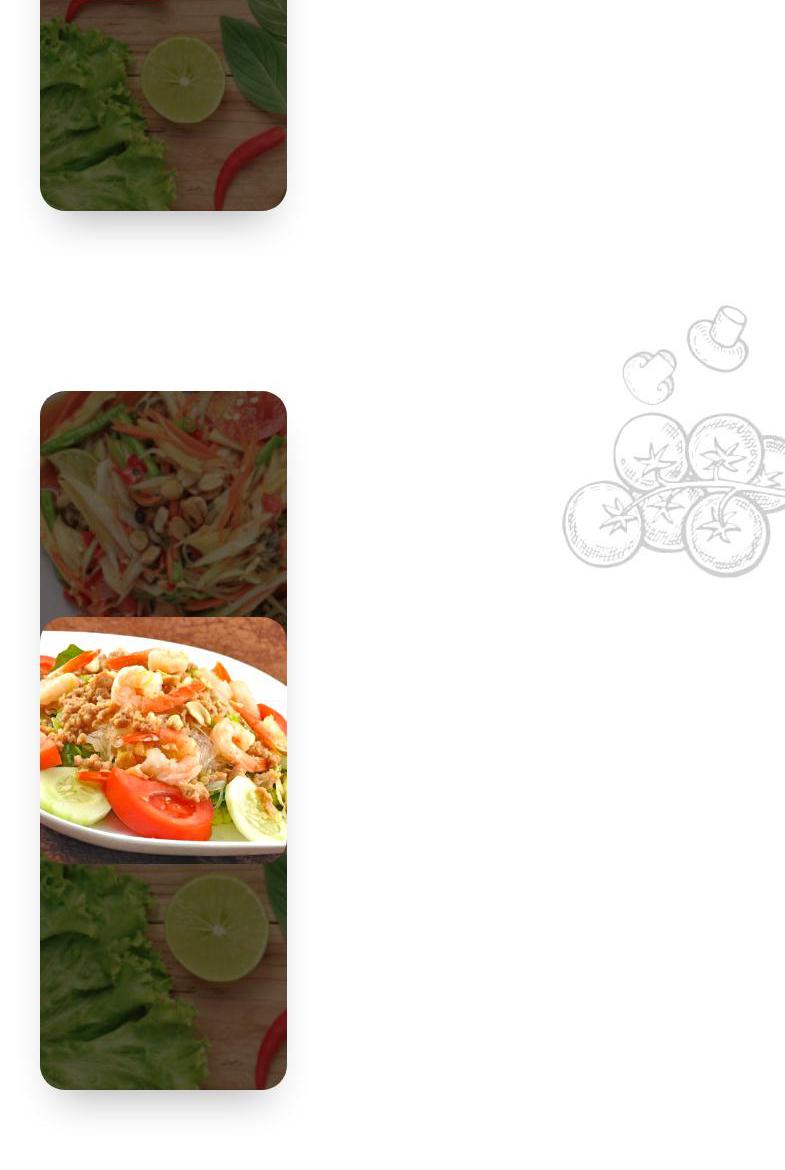Open the shrimp salad photo card
This screenshot has height=1170, width=785.
pyautogui.click(x=163, y=739)
